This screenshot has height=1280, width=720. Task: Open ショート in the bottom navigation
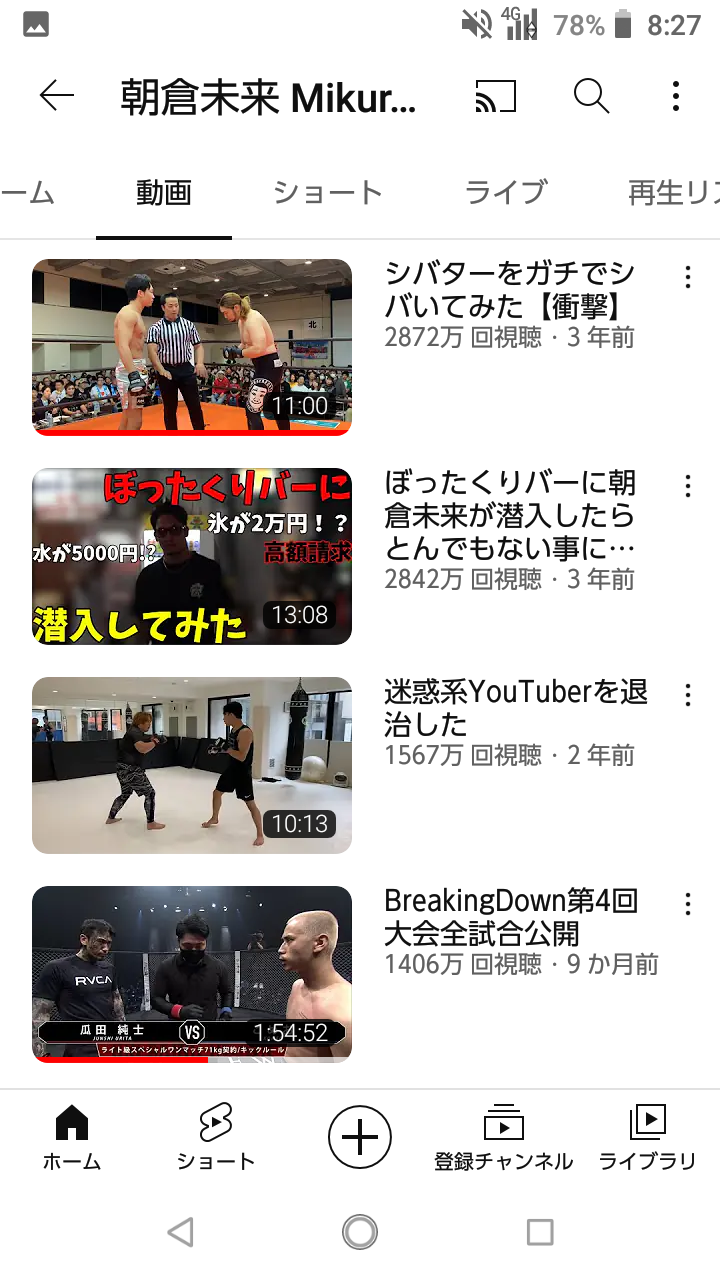[x=216, y=1138]
